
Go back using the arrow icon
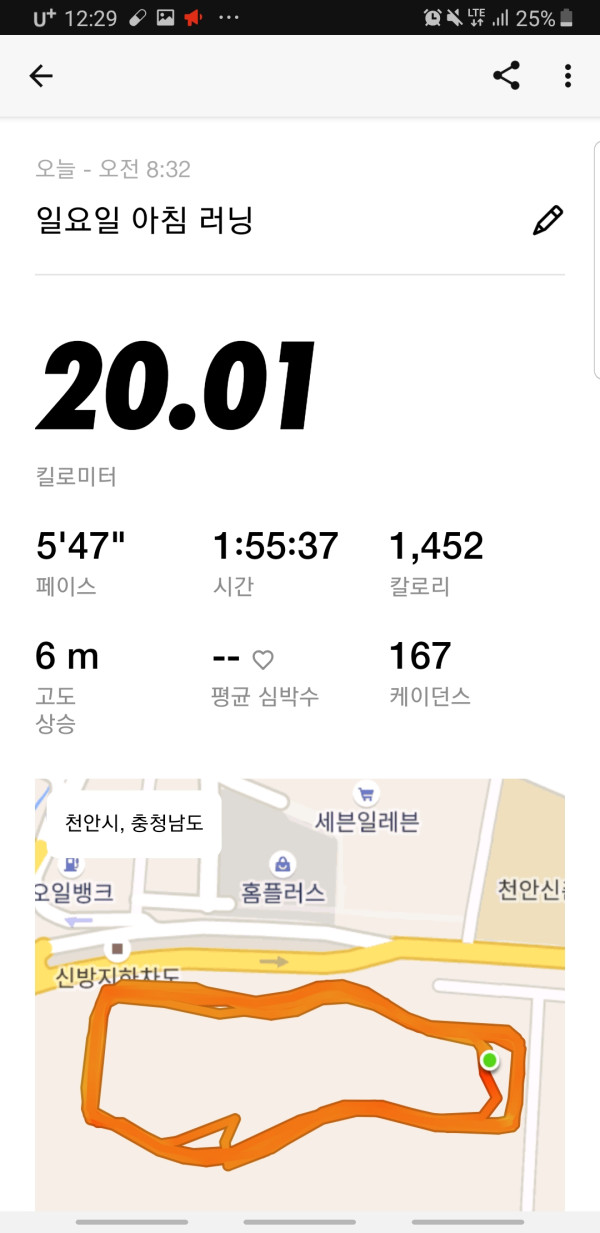(x=41, y=76)
